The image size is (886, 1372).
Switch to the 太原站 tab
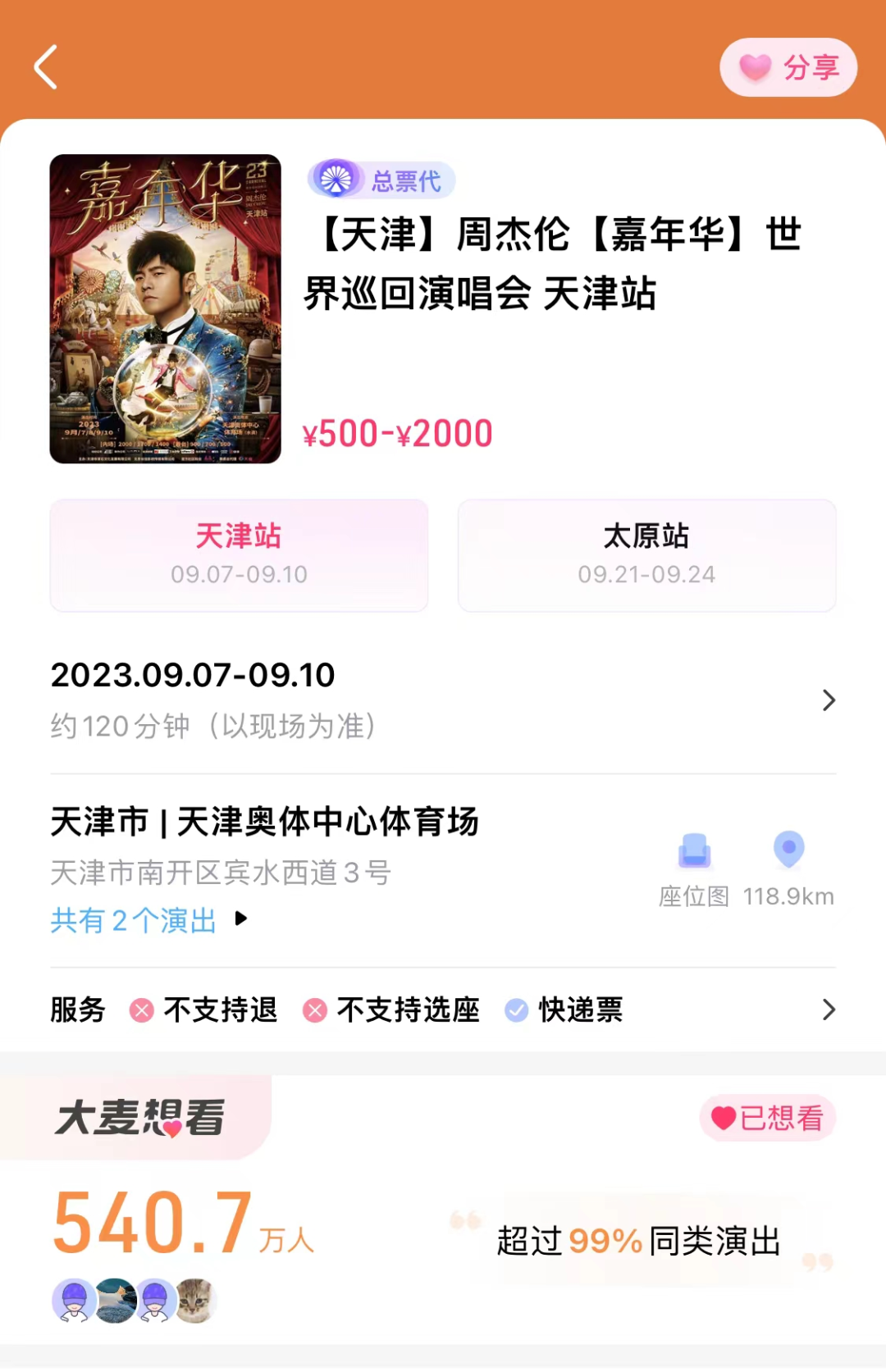(x=646, y=554)
